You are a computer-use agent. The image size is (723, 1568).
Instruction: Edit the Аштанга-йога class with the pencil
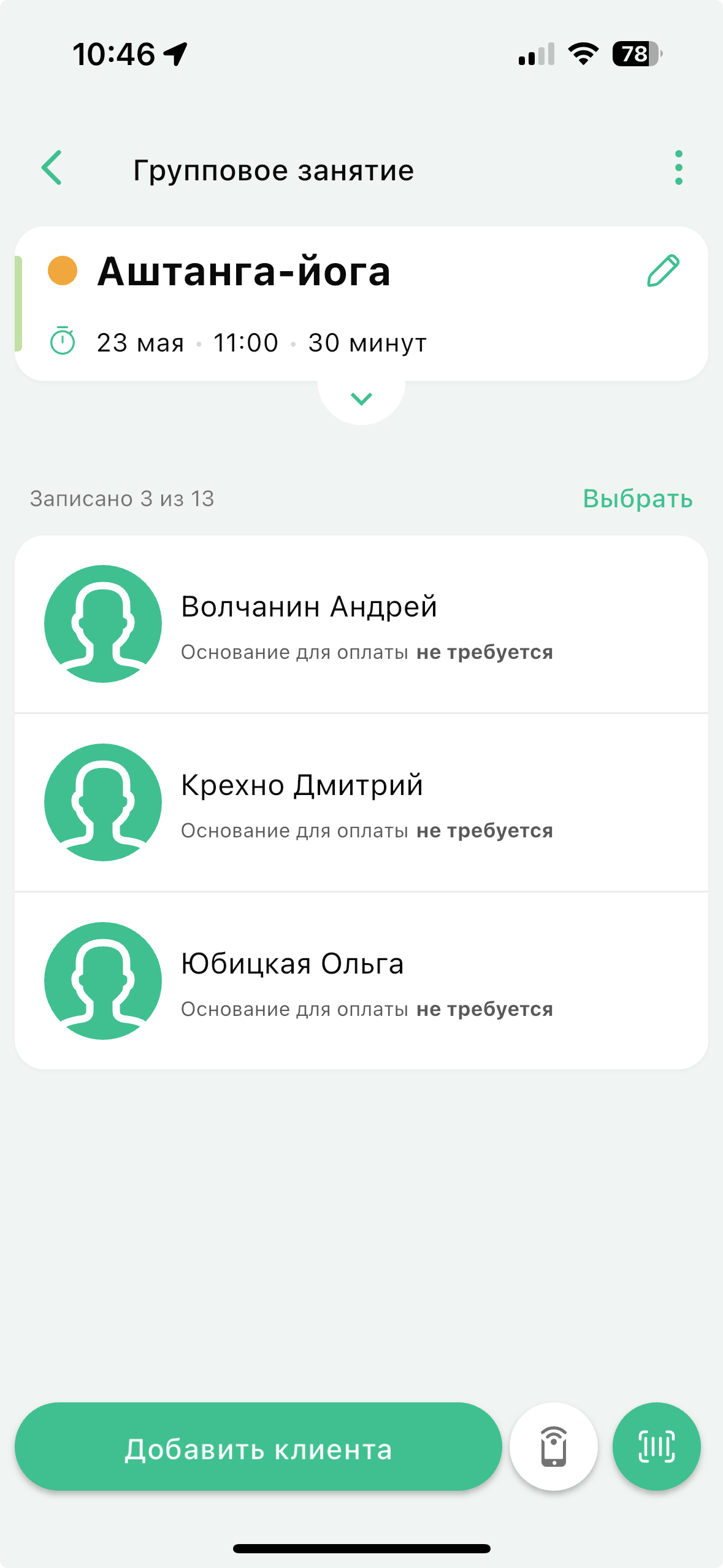[x=663, y=271]
